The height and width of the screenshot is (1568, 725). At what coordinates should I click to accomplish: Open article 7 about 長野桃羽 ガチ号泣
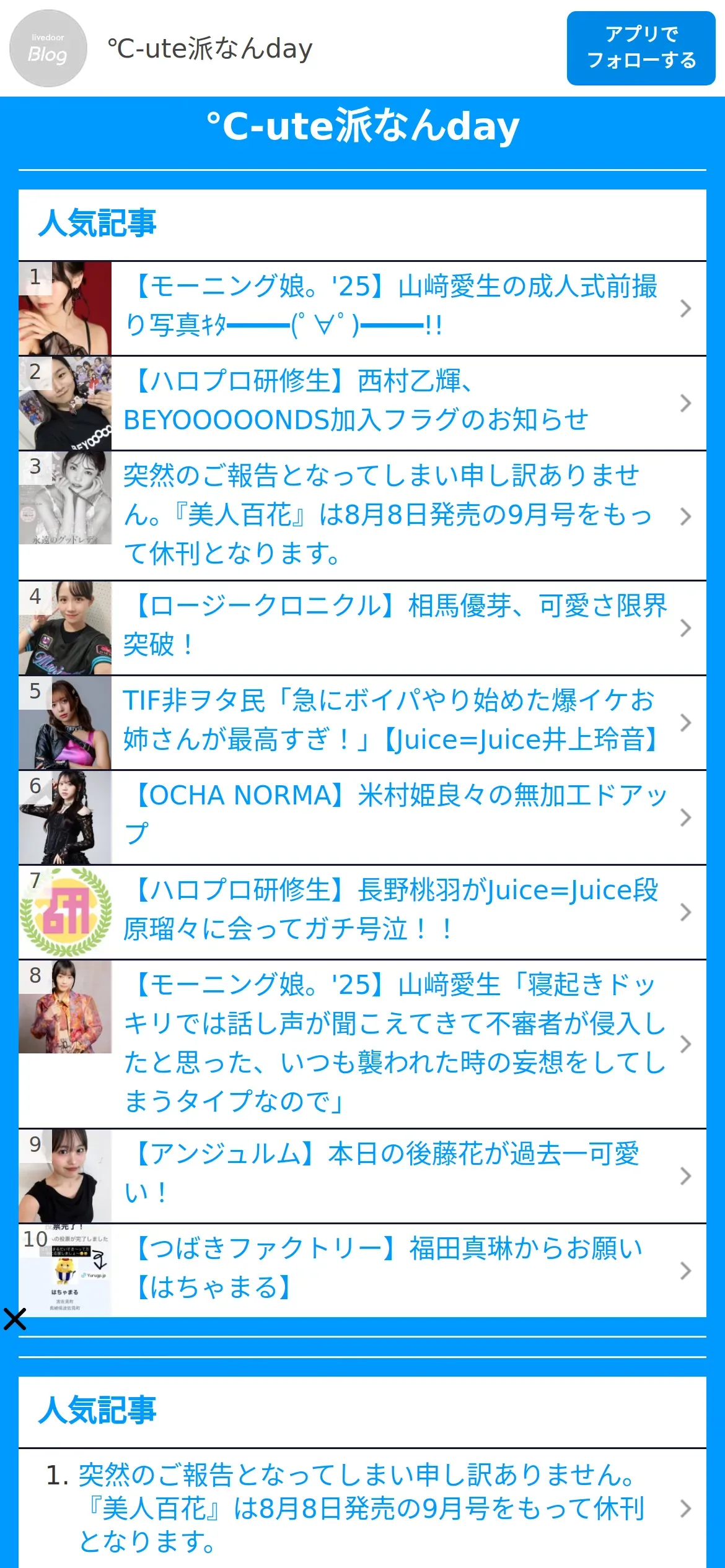(x=390, y=911)
